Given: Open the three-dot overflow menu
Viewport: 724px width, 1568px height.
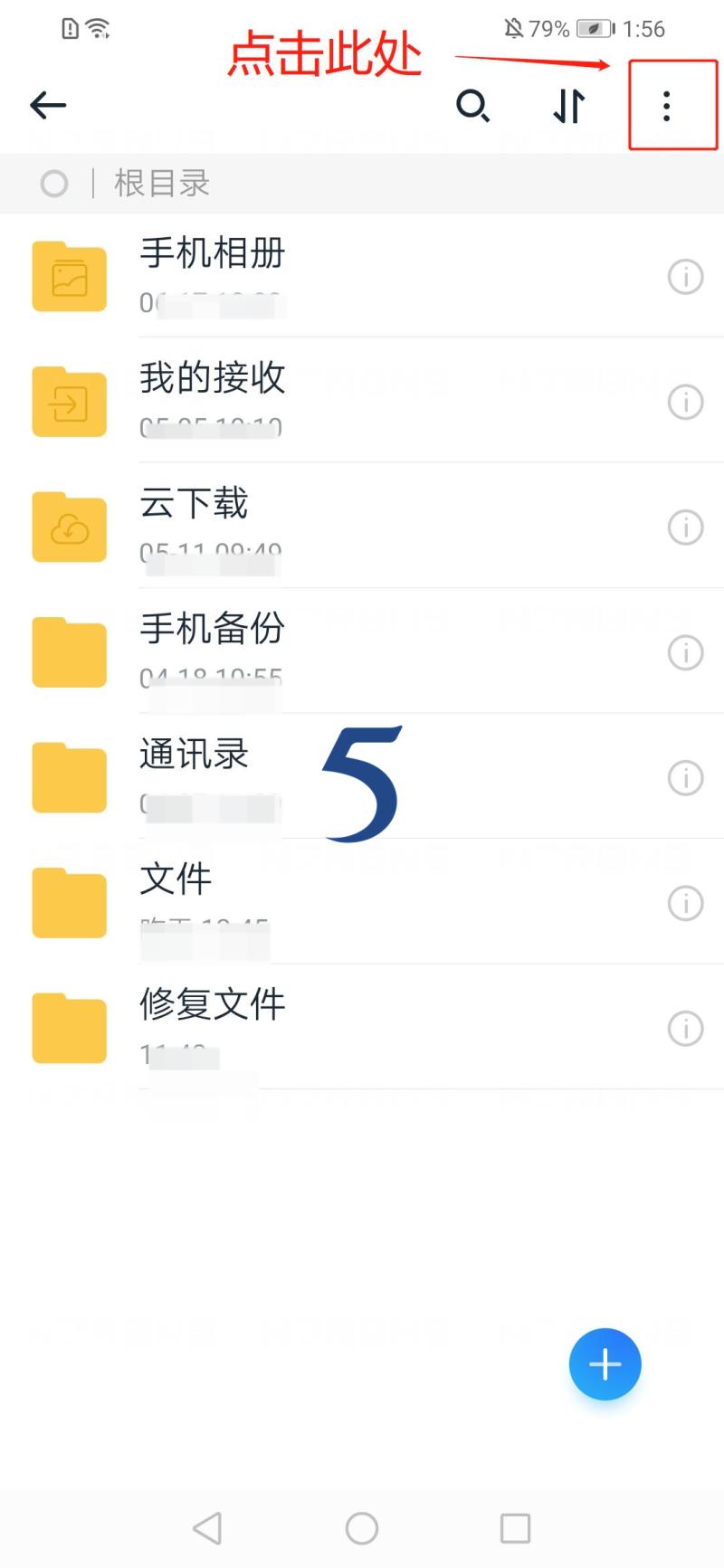Looking at the screenshot, I should (x=665, y=106).
